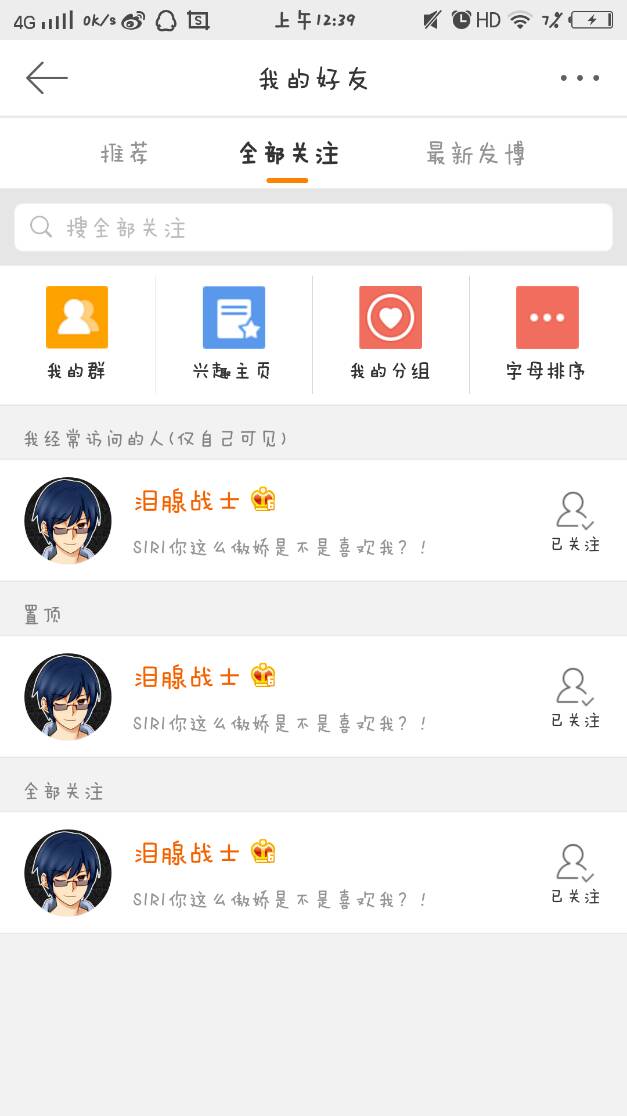Switch to the 推荐 tab
The height and width of the screenshot is (1116, 627).
tap(125, 154)
